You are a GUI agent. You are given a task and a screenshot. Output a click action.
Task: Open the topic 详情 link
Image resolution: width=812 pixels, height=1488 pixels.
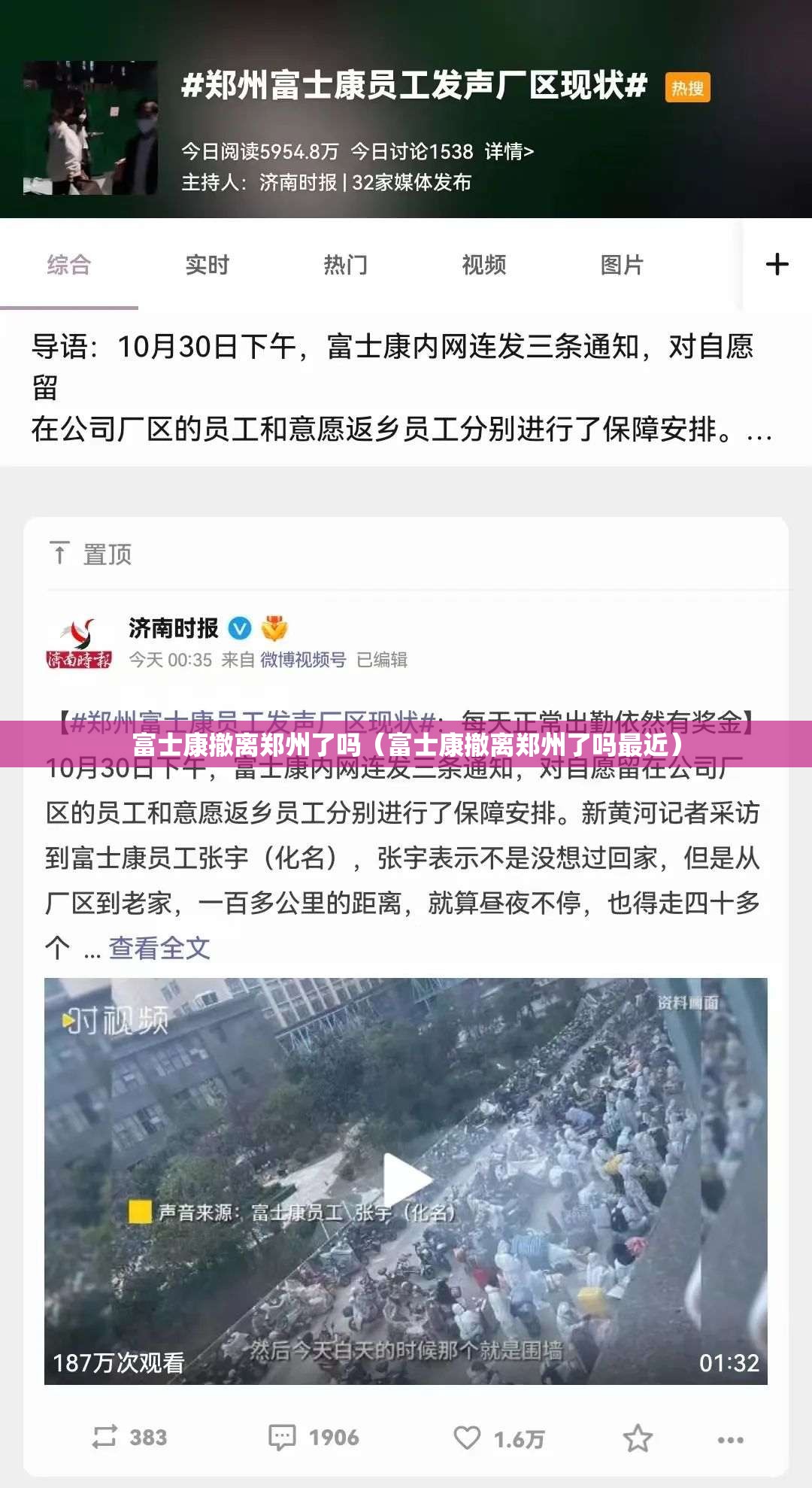point(509,151)
